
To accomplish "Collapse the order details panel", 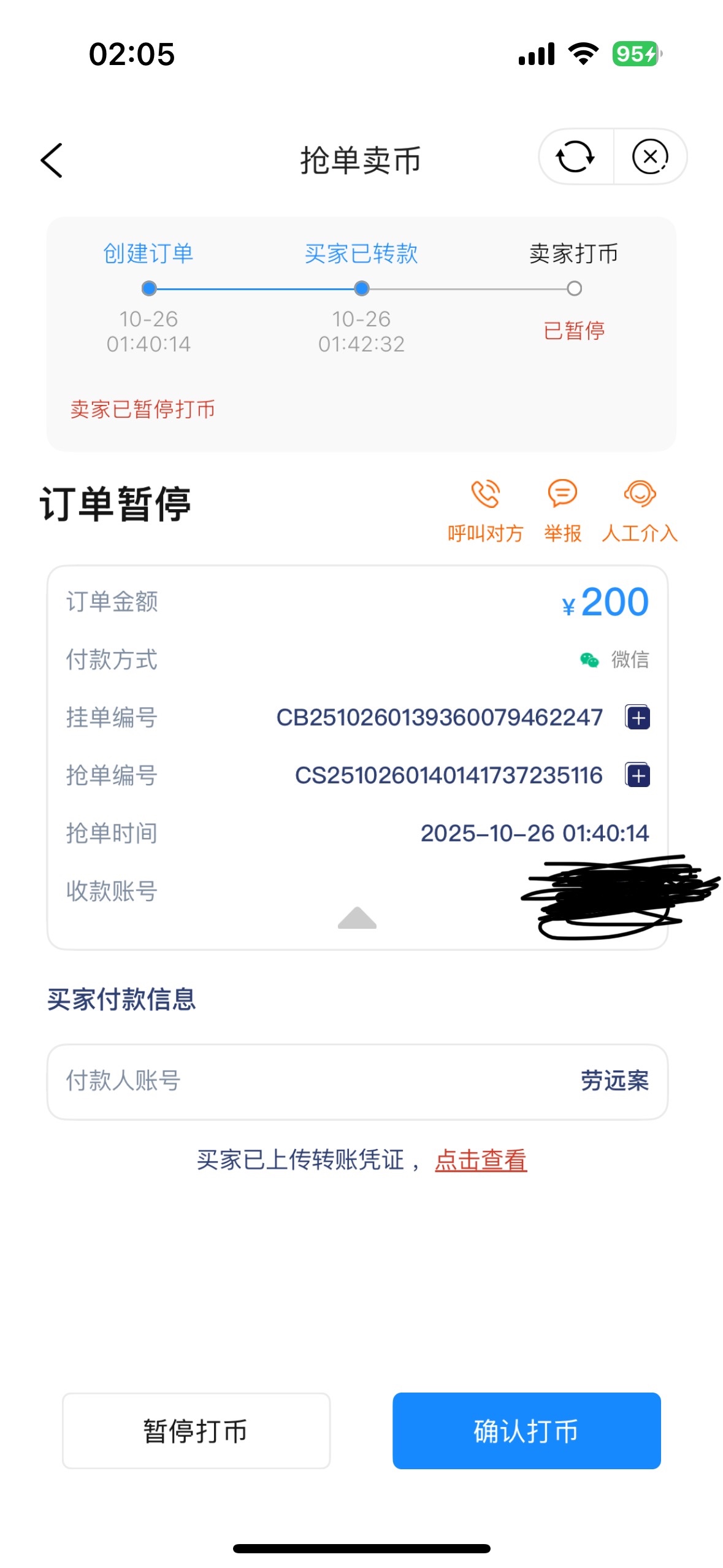I will click(x=357, y=918).
